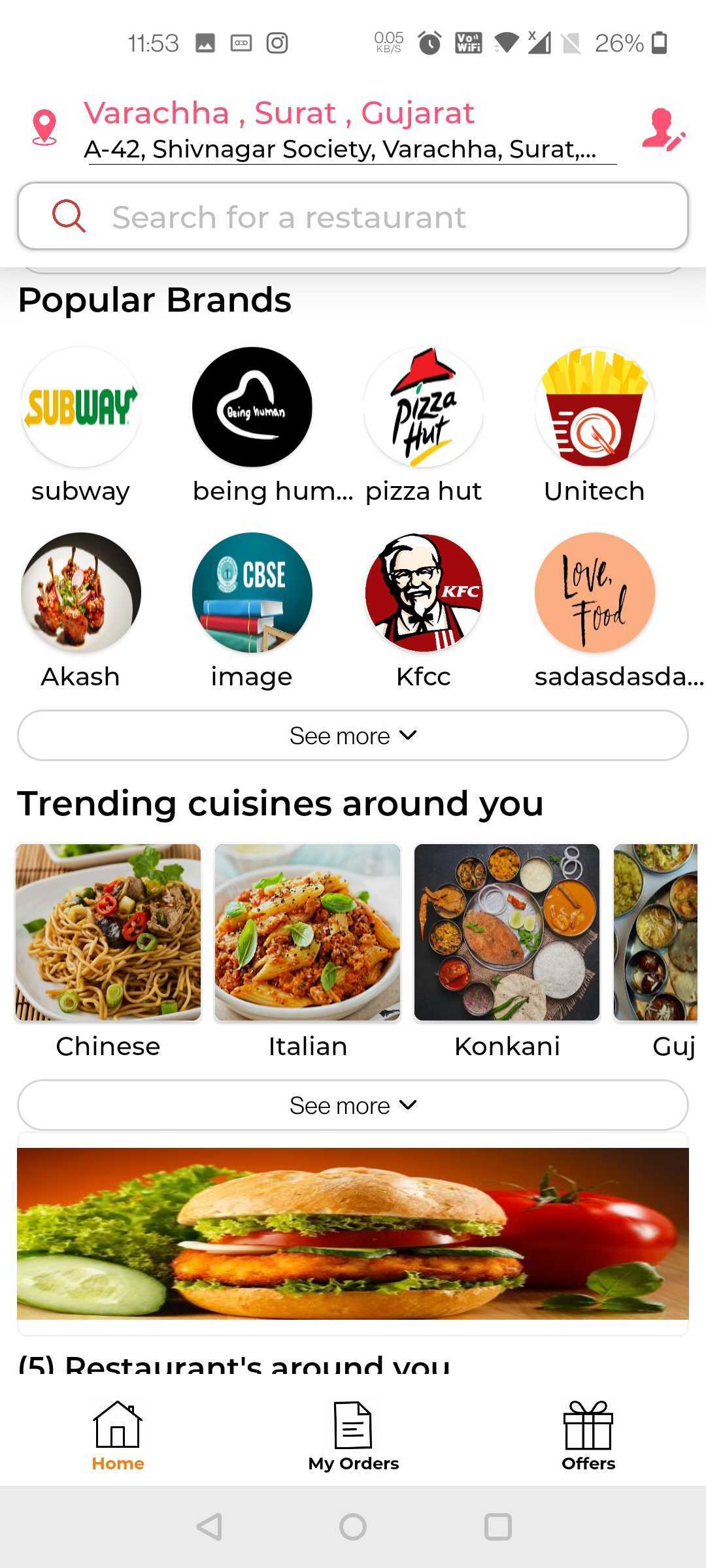Select the brand labeled image
The height and width of the screenshot is (1568, 706).
click(x=252, y=593)
